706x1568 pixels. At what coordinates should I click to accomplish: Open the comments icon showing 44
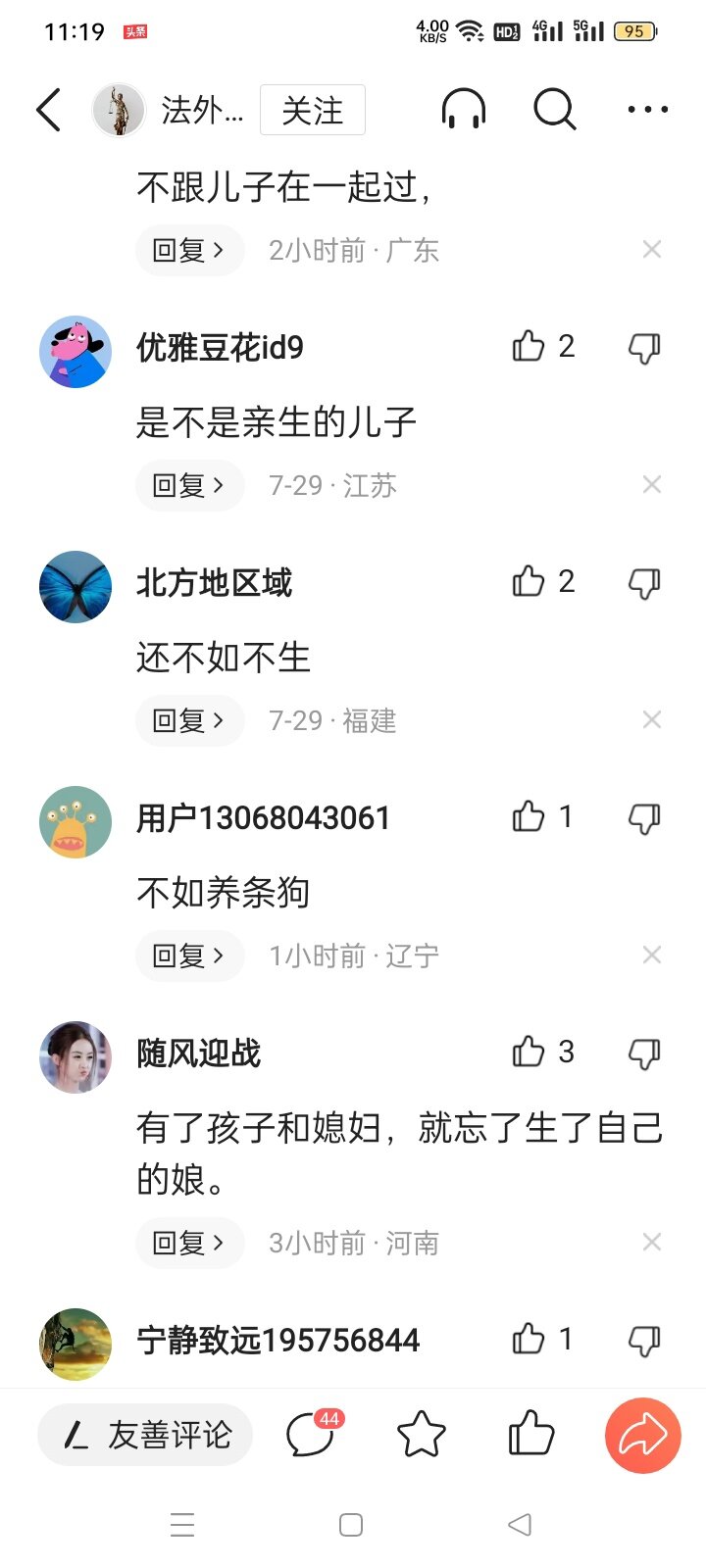point(312,1436)
